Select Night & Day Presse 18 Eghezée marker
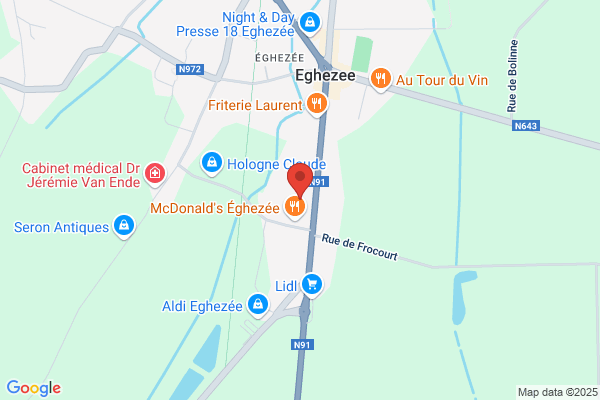This screenshot has width=600, height=400. [310, 23]
